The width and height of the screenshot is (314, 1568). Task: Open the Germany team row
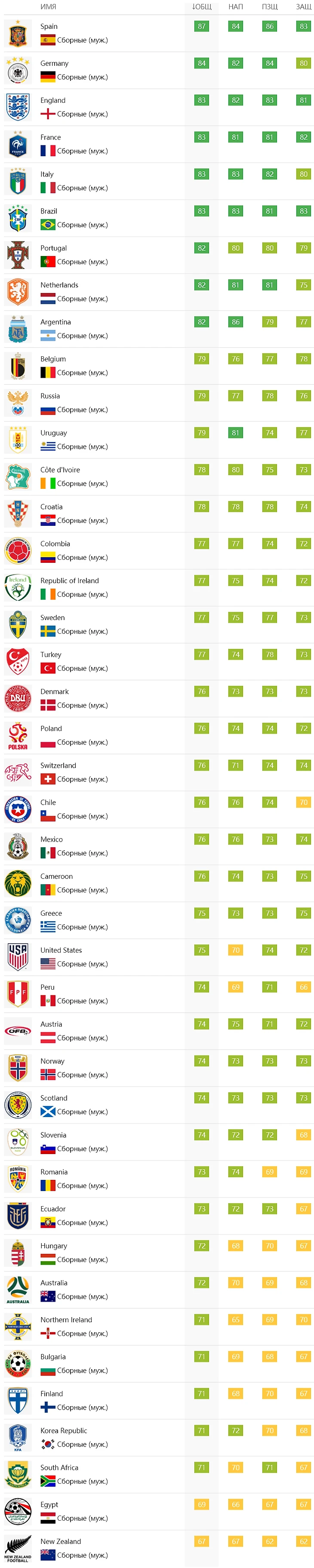tap(54, 63)
